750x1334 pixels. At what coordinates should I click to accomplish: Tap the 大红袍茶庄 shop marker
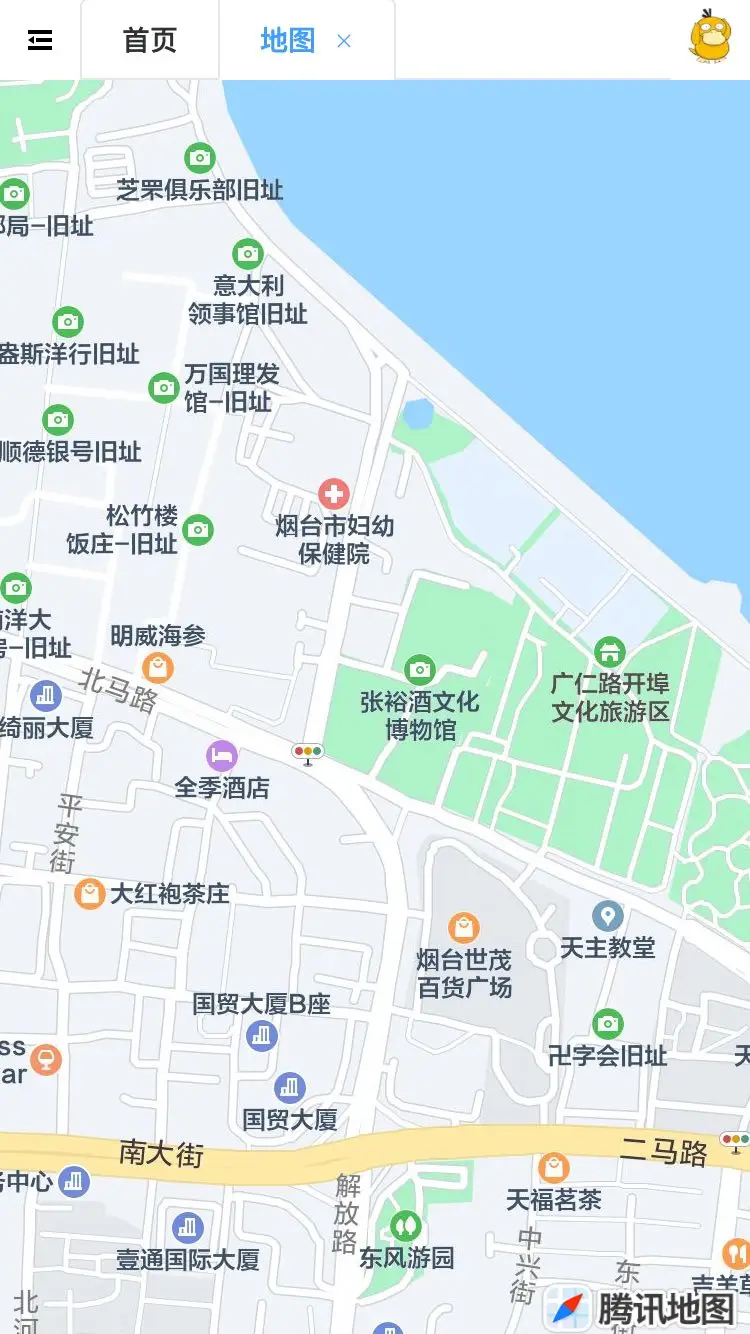coord(90,893)
